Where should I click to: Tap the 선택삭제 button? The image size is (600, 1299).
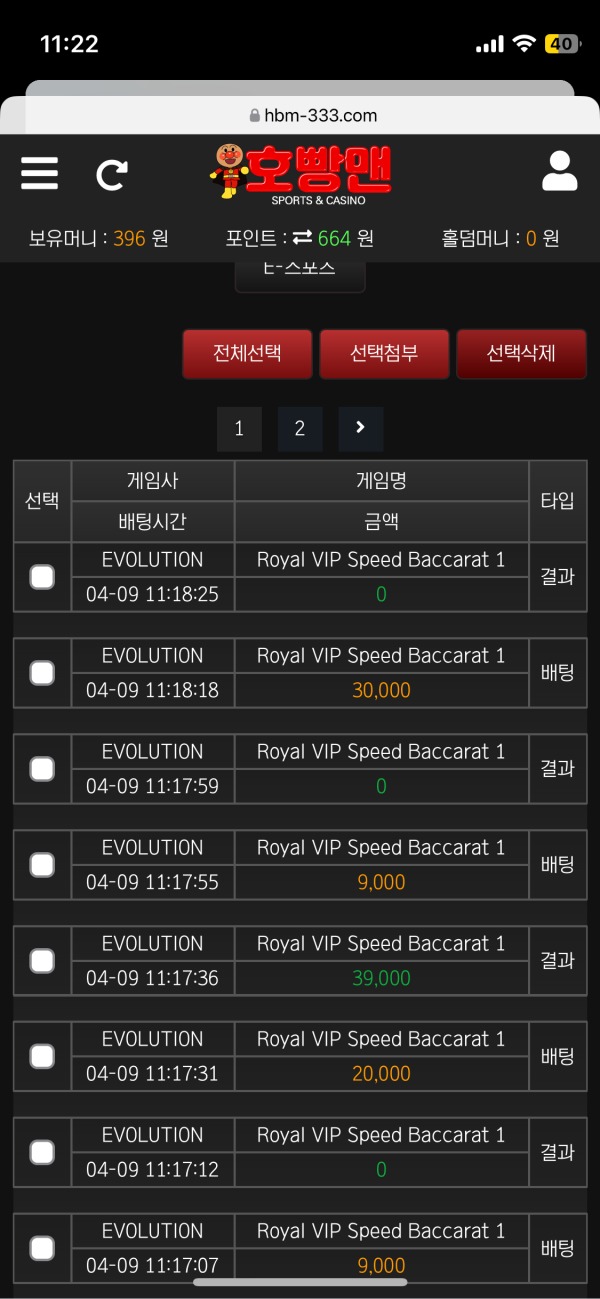pos(521,354)
